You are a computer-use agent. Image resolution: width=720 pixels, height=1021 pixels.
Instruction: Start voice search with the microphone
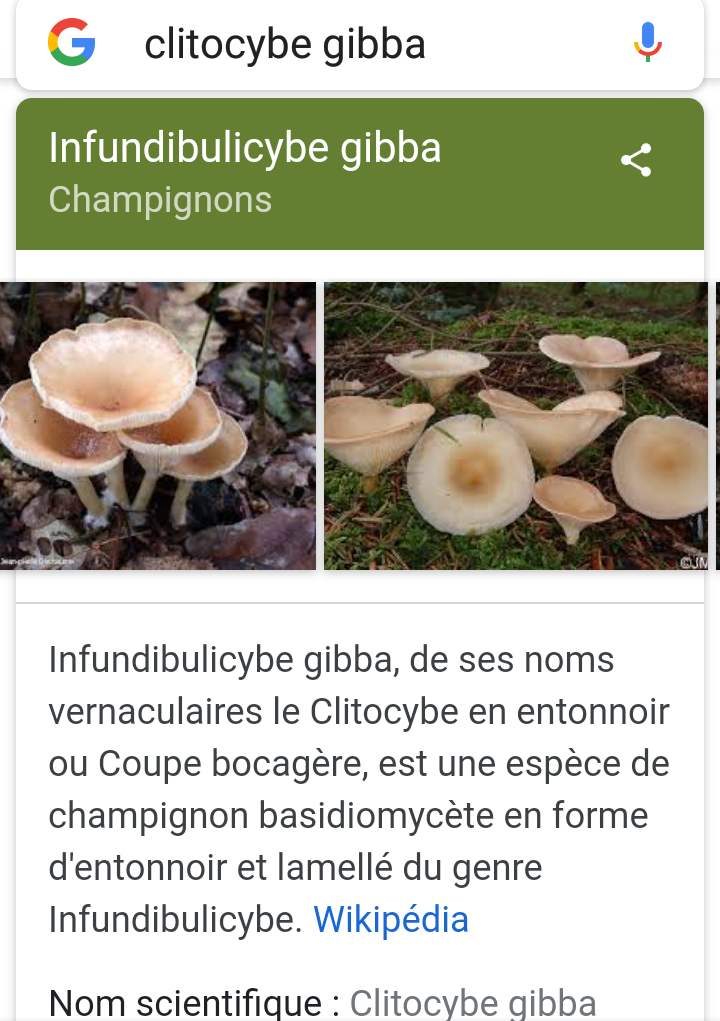pos(647,42)
